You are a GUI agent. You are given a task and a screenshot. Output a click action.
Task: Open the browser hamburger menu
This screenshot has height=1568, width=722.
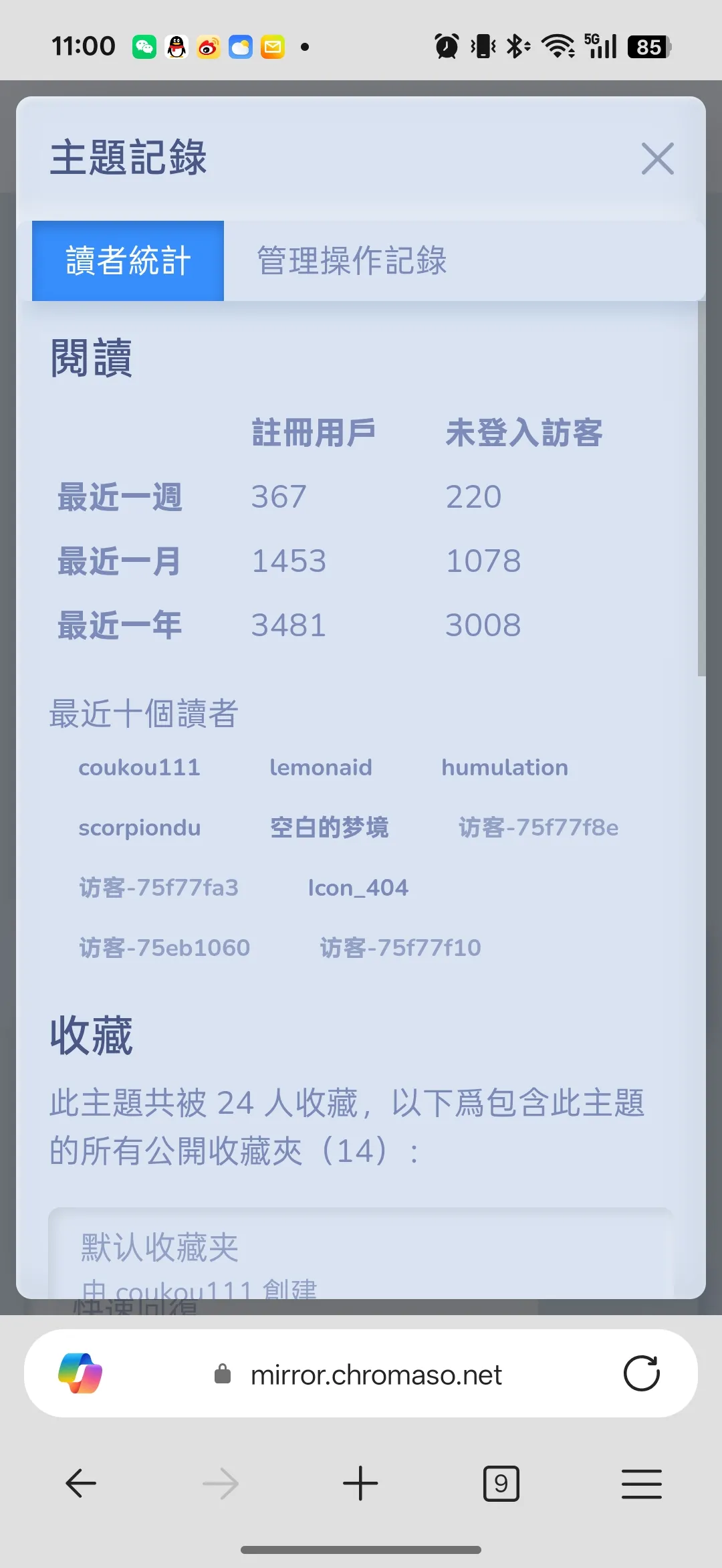pos(641,1483)
